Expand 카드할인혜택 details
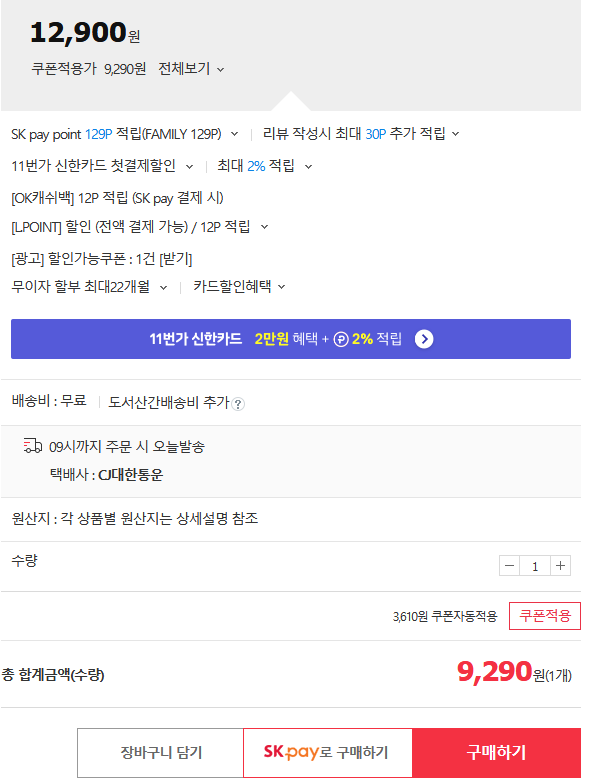The width and height of the screenshot is (602, 780). [x=239, y=287]
